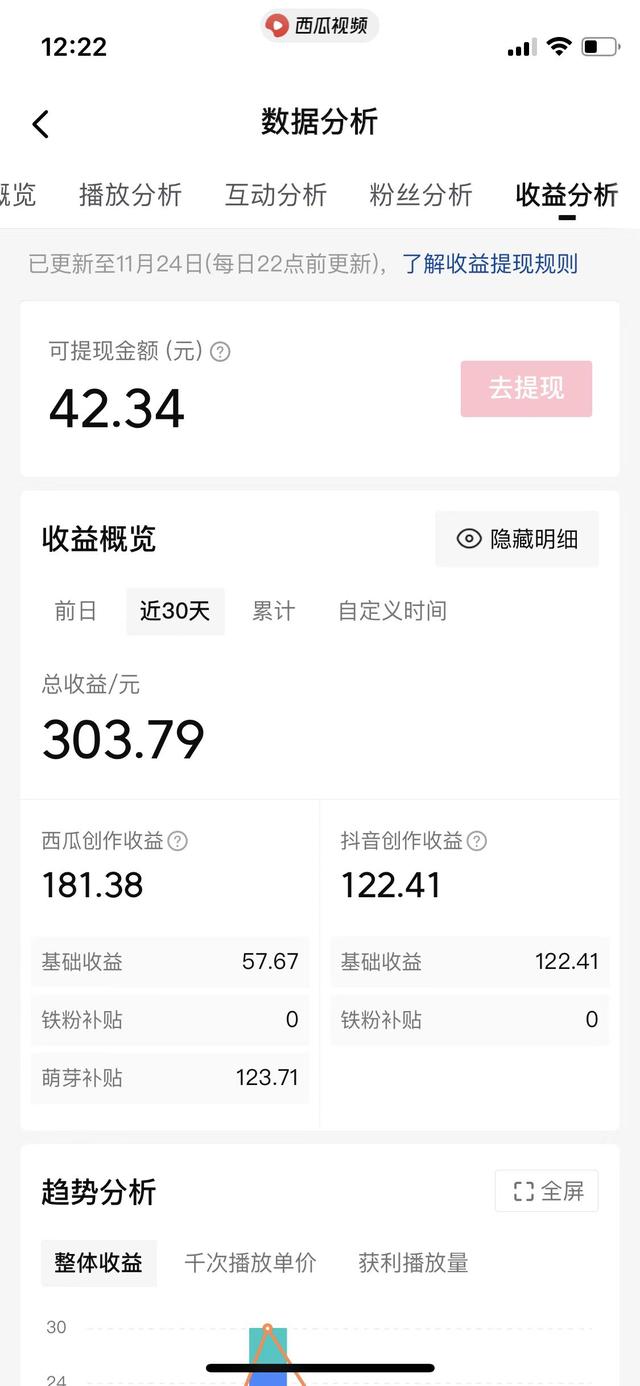Switch trend view to 获利播放量

pos(413,1263)
